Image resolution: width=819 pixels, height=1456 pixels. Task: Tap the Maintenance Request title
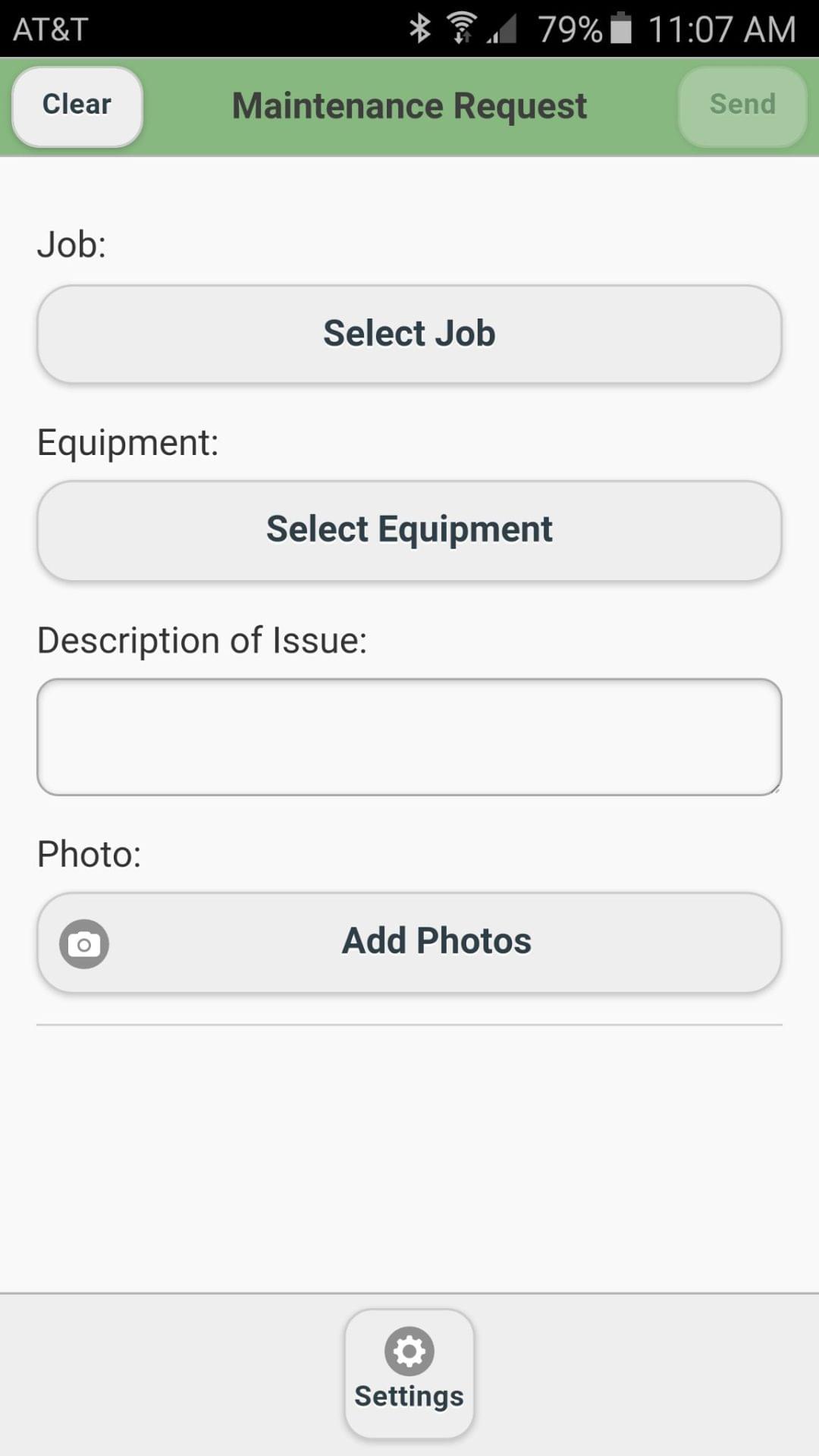[409, 105]
